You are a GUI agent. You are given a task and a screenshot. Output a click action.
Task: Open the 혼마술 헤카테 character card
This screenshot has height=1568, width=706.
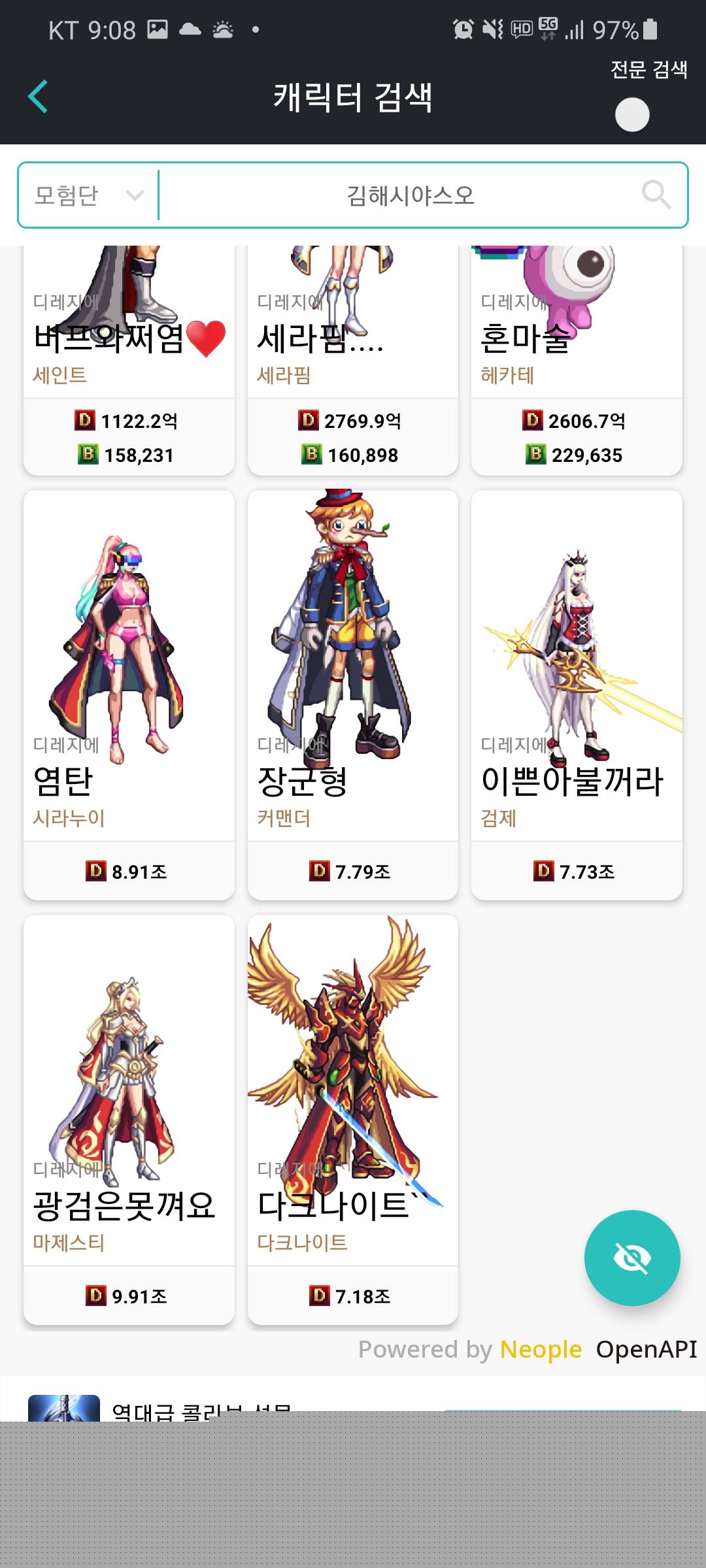point(577,359)
